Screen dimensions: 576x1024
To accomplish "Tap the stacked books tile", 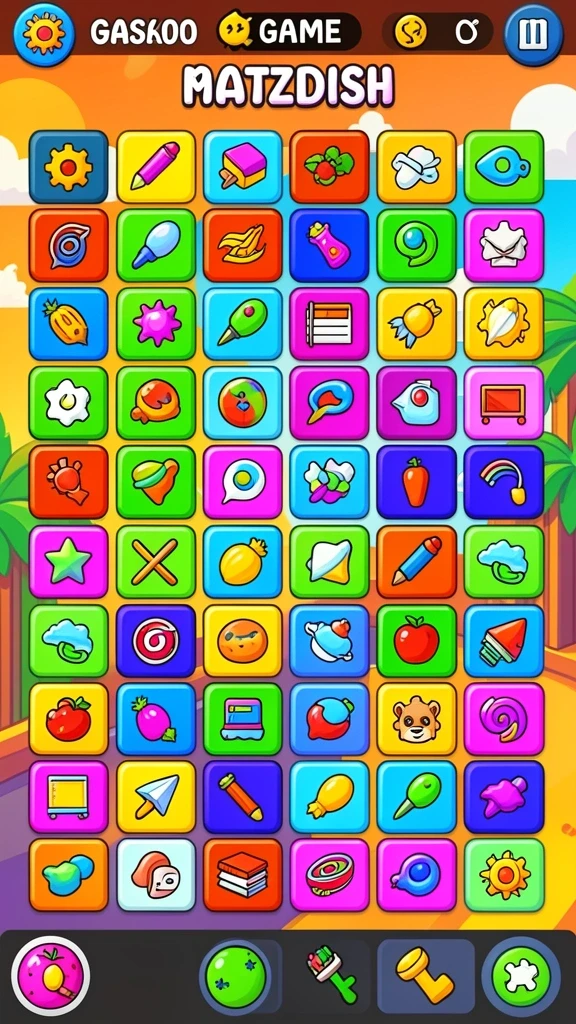I will click(x=242, y=875).
